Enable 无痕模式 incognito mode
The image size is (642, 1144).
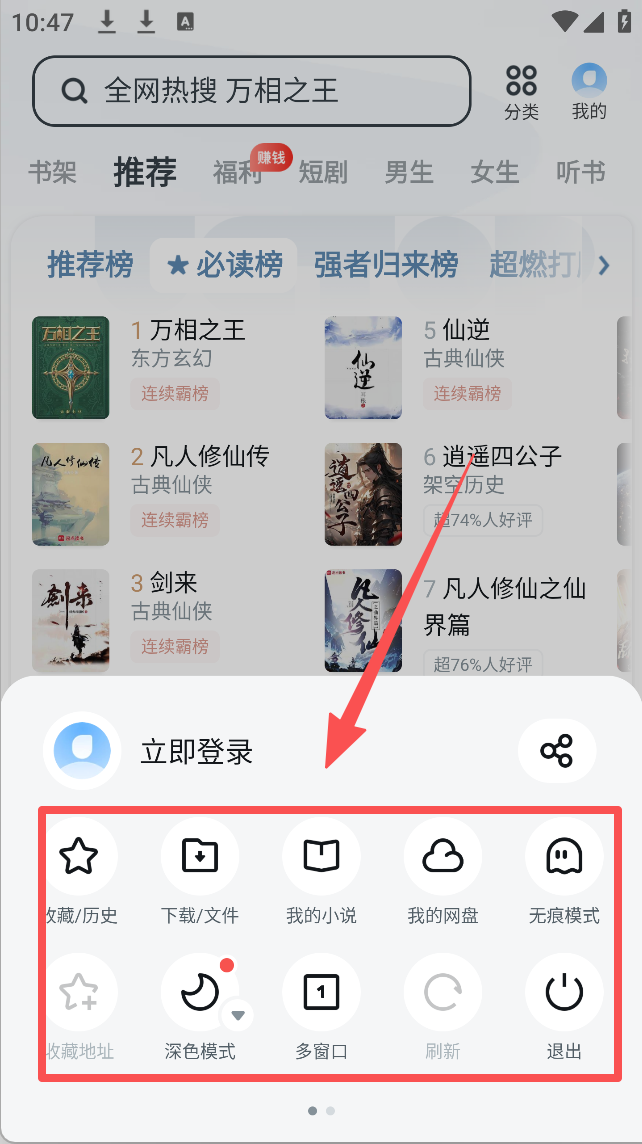point(564,857)
